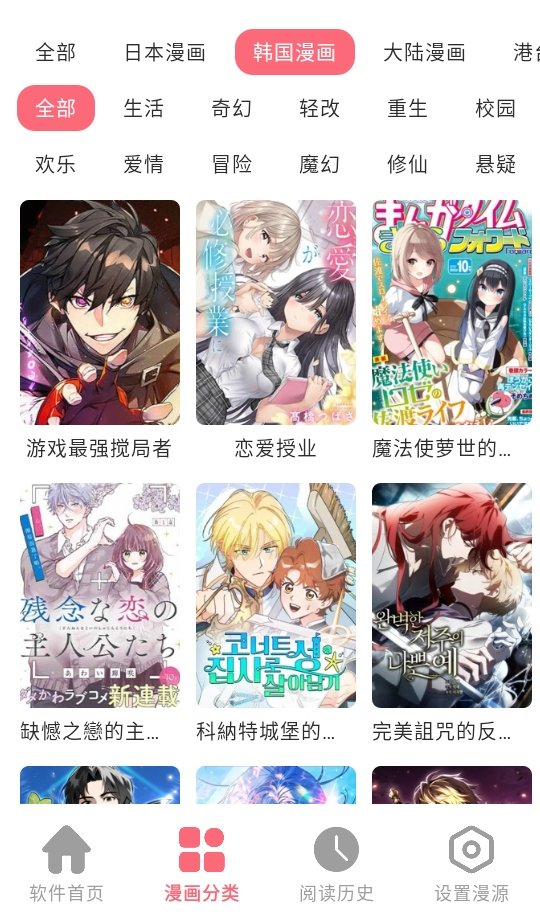Filter comics by 欢乐
Viewport: 540px width, 924px height.
(x=55, y=164)
